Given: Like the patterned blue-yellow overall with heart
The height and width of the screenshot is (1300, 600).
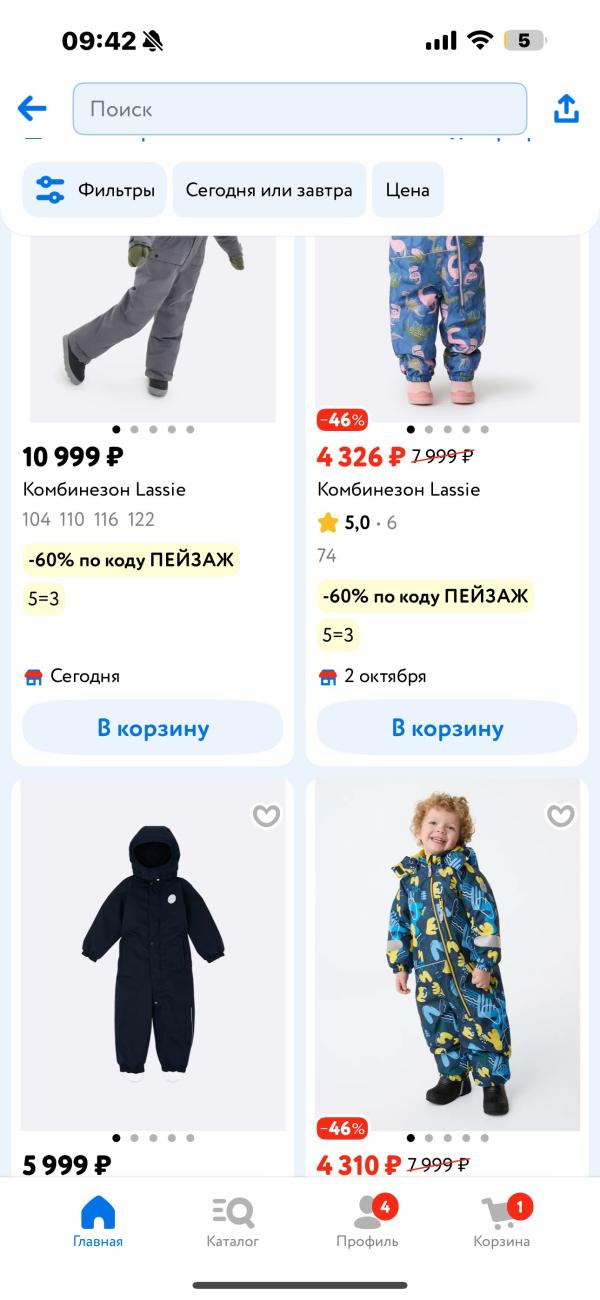Looking at the screenshot, I should tap(561, 816).
